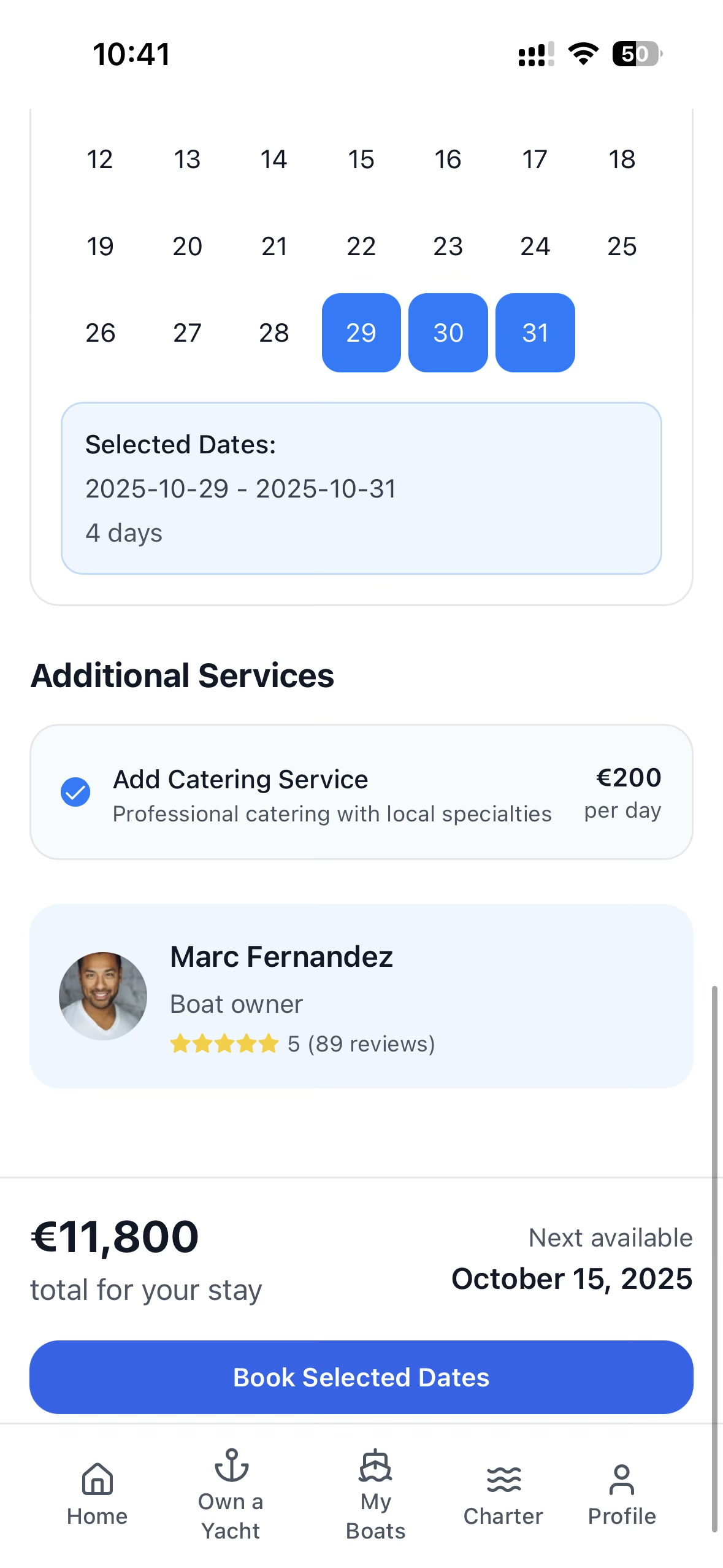This screenshot has height=1568, width=723.
Task: Uncheck the Add Catering Service option
Action: (x=75, y=791)
